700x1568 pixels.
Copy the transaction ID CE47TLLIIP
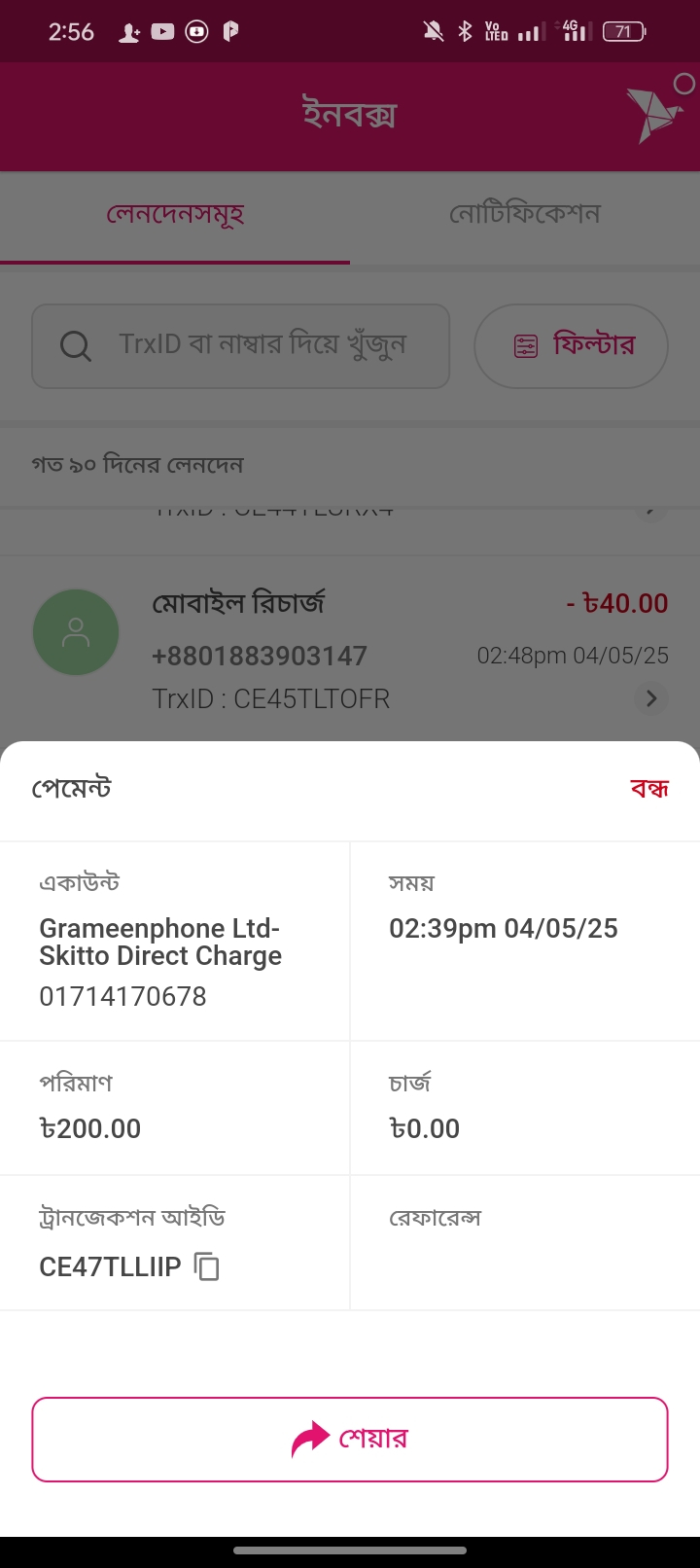tap(207, 1266)
